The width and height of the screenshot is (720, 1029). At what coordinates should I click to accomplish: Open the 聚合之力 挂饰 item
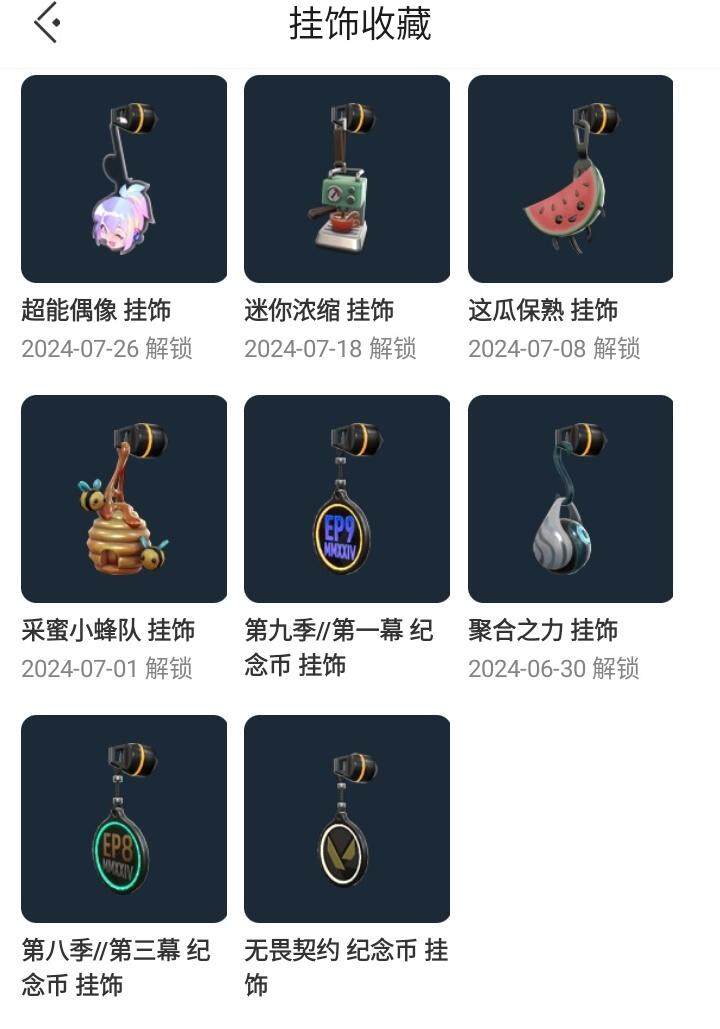(570, 499)
